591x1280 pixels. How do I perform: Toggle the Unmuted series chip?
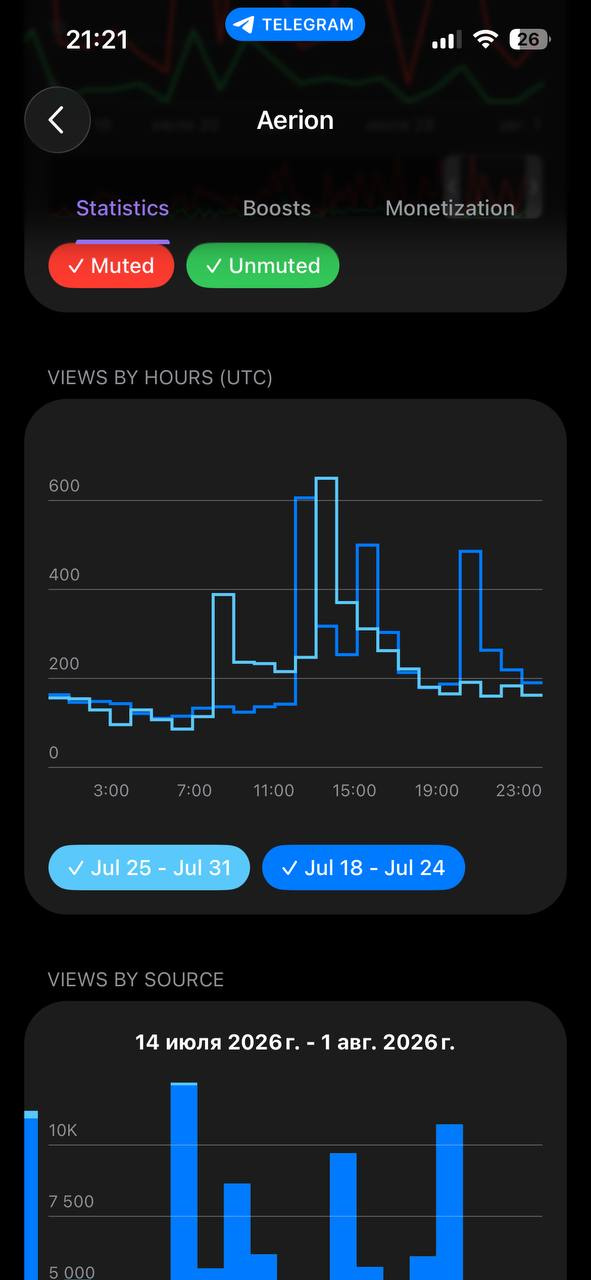point(263,266)
